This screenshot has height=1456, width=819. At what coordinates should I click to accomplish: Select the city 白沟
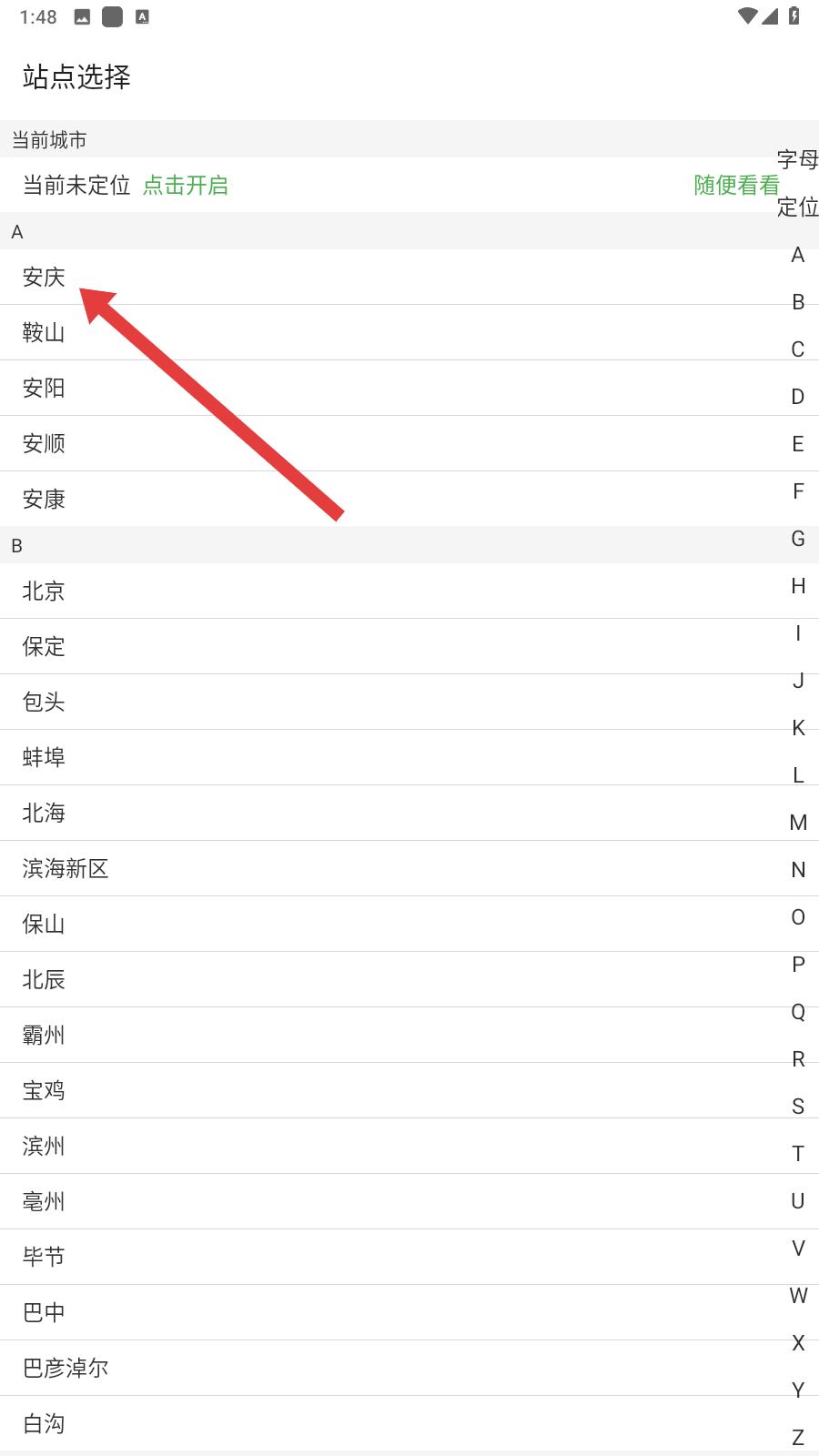pos(409,1423)
